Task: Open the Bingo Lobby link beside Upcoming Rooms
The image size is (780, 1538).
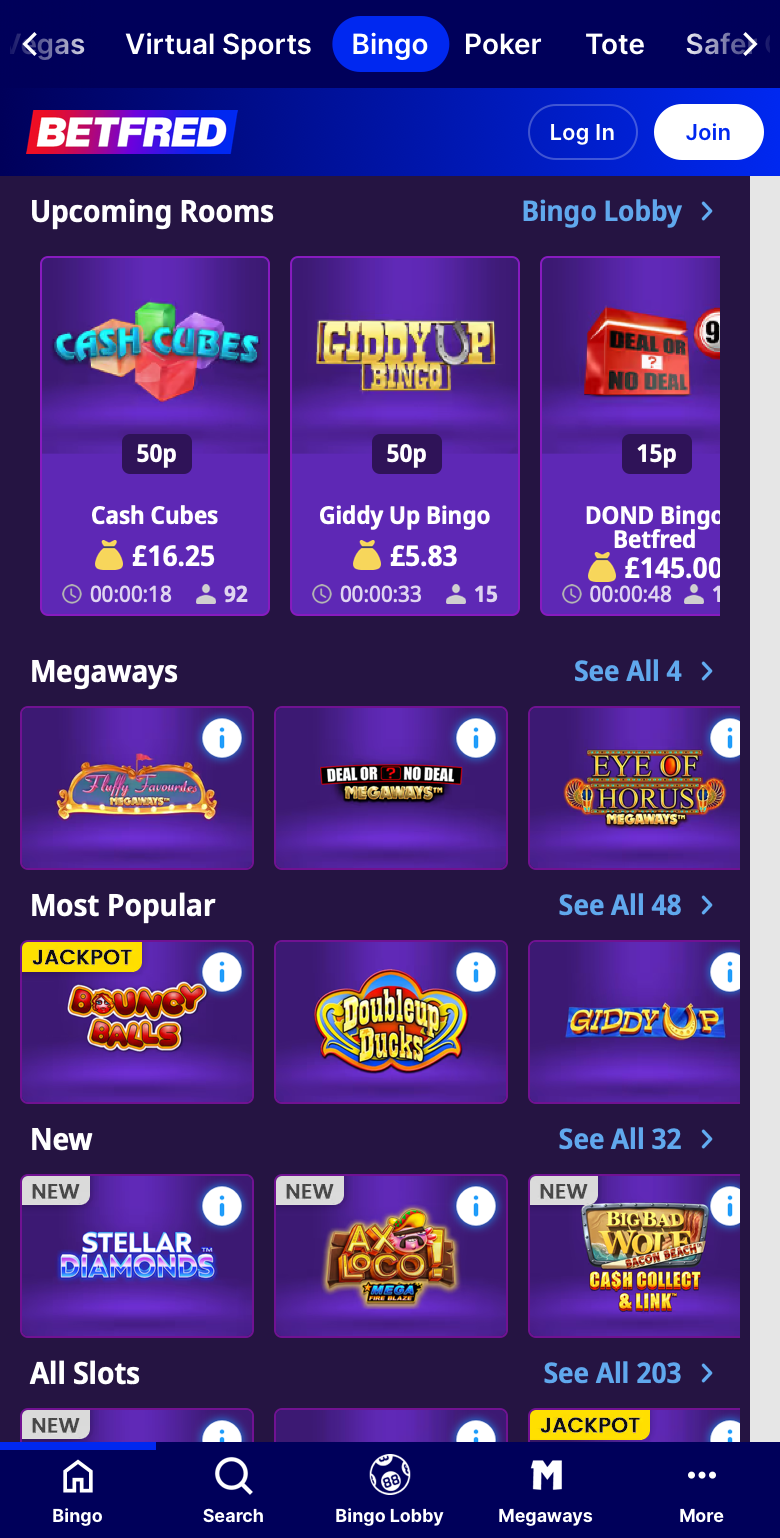Action: [617, 211]
